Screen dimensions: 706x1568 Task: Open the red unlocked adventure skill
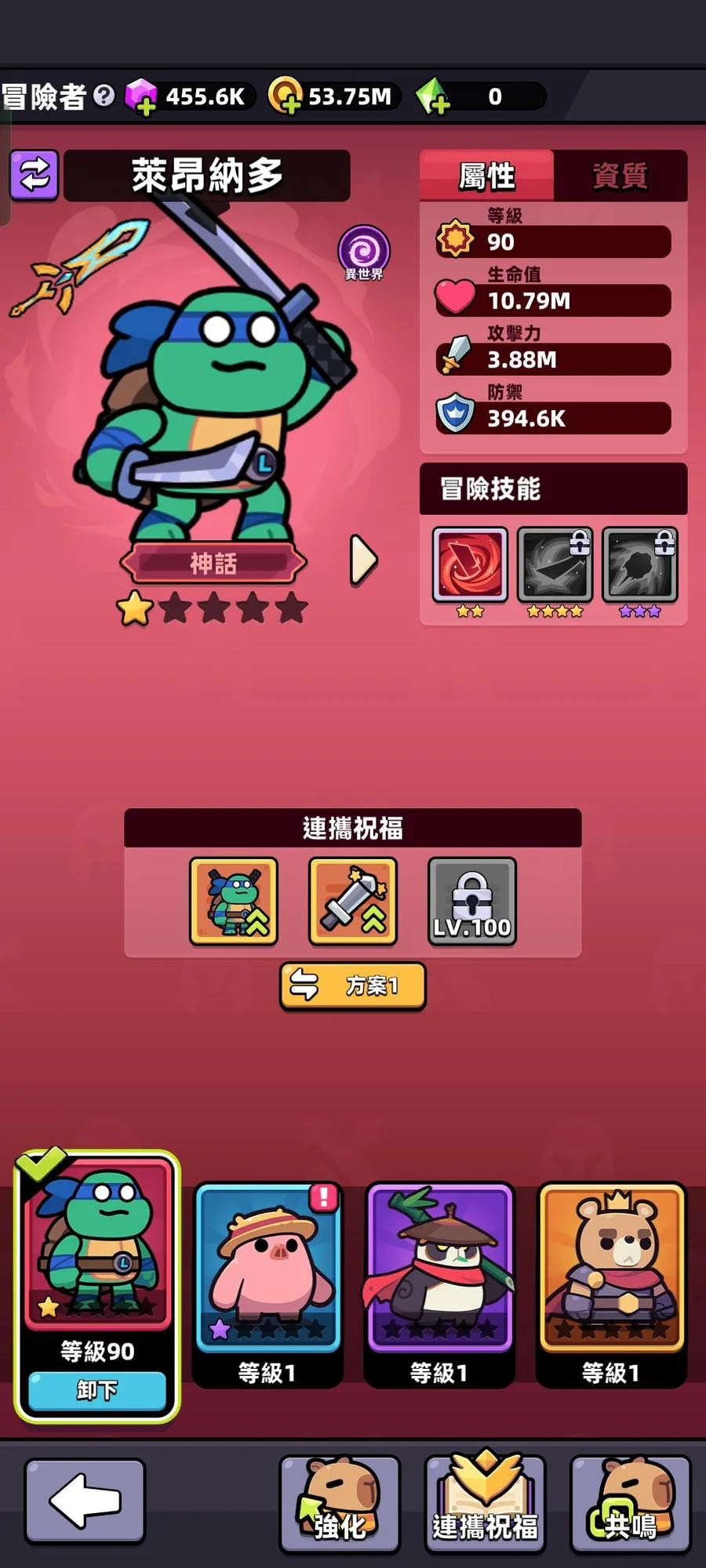(470, 564)
